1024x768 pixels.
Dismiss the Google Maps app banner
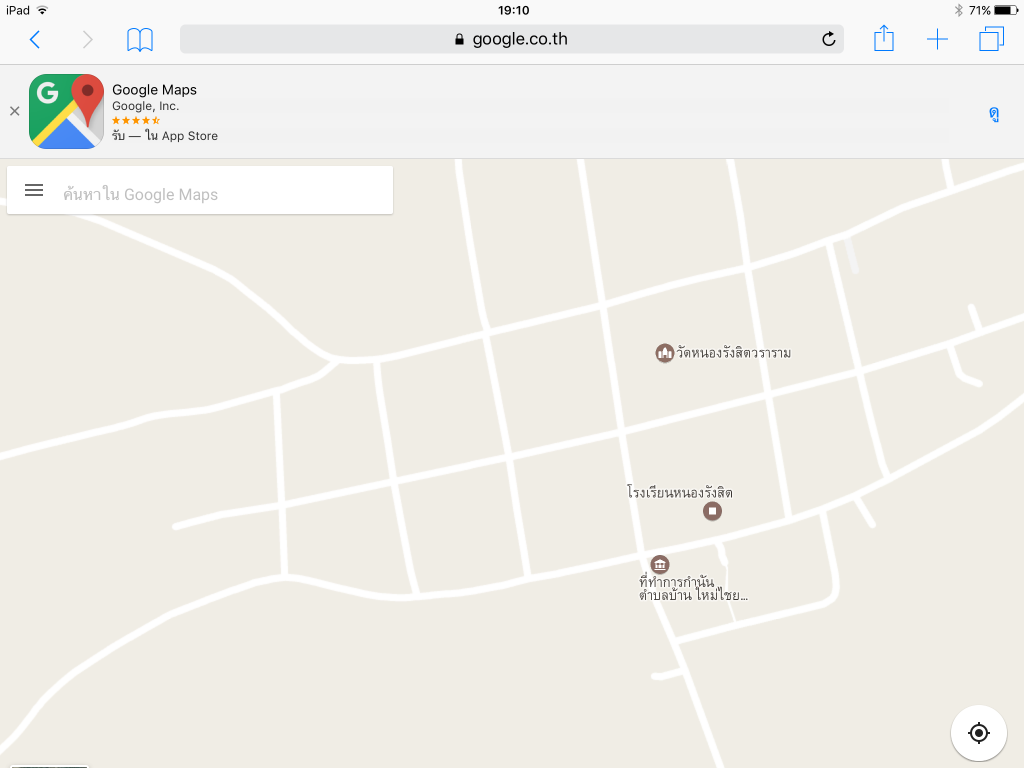[x=15, y=111]
